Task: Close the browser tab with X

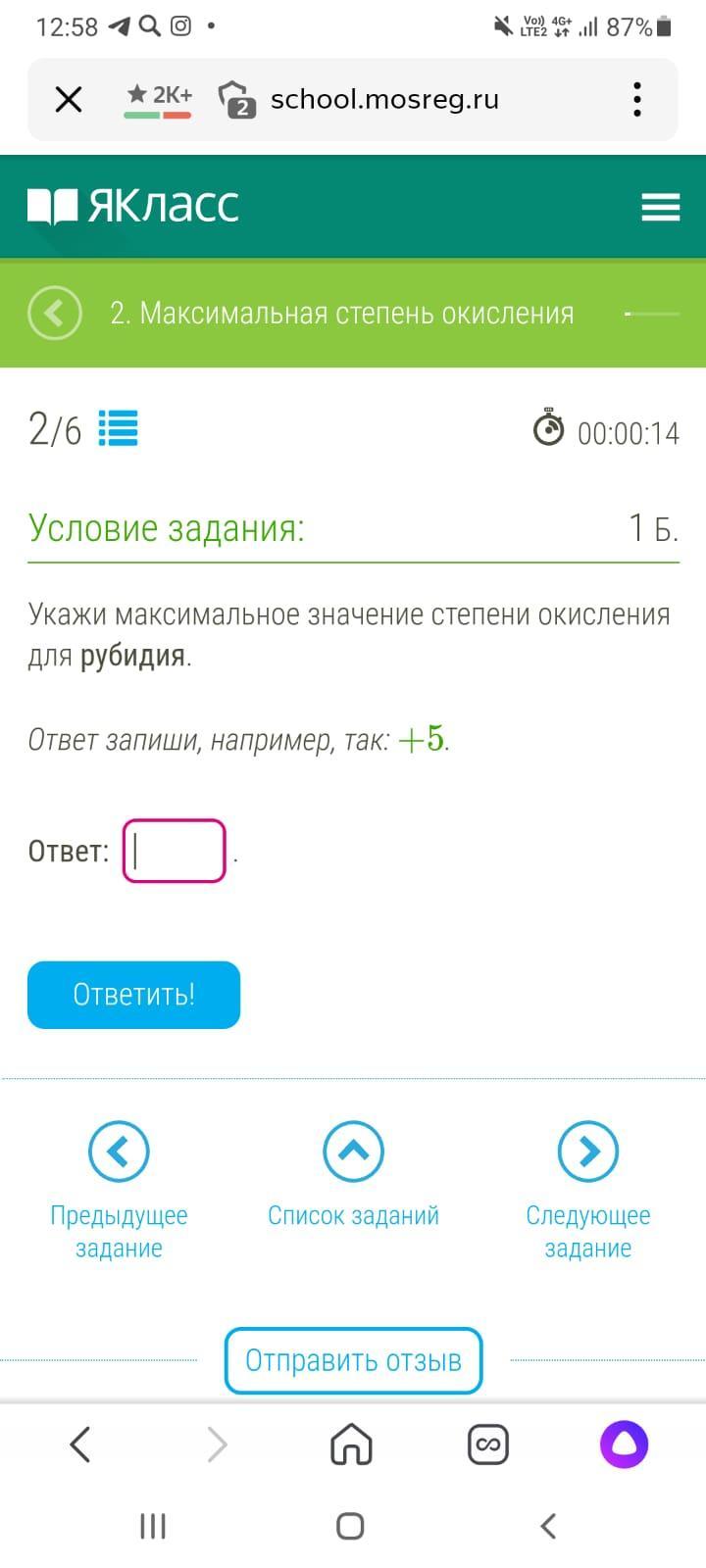Action: 69,99
